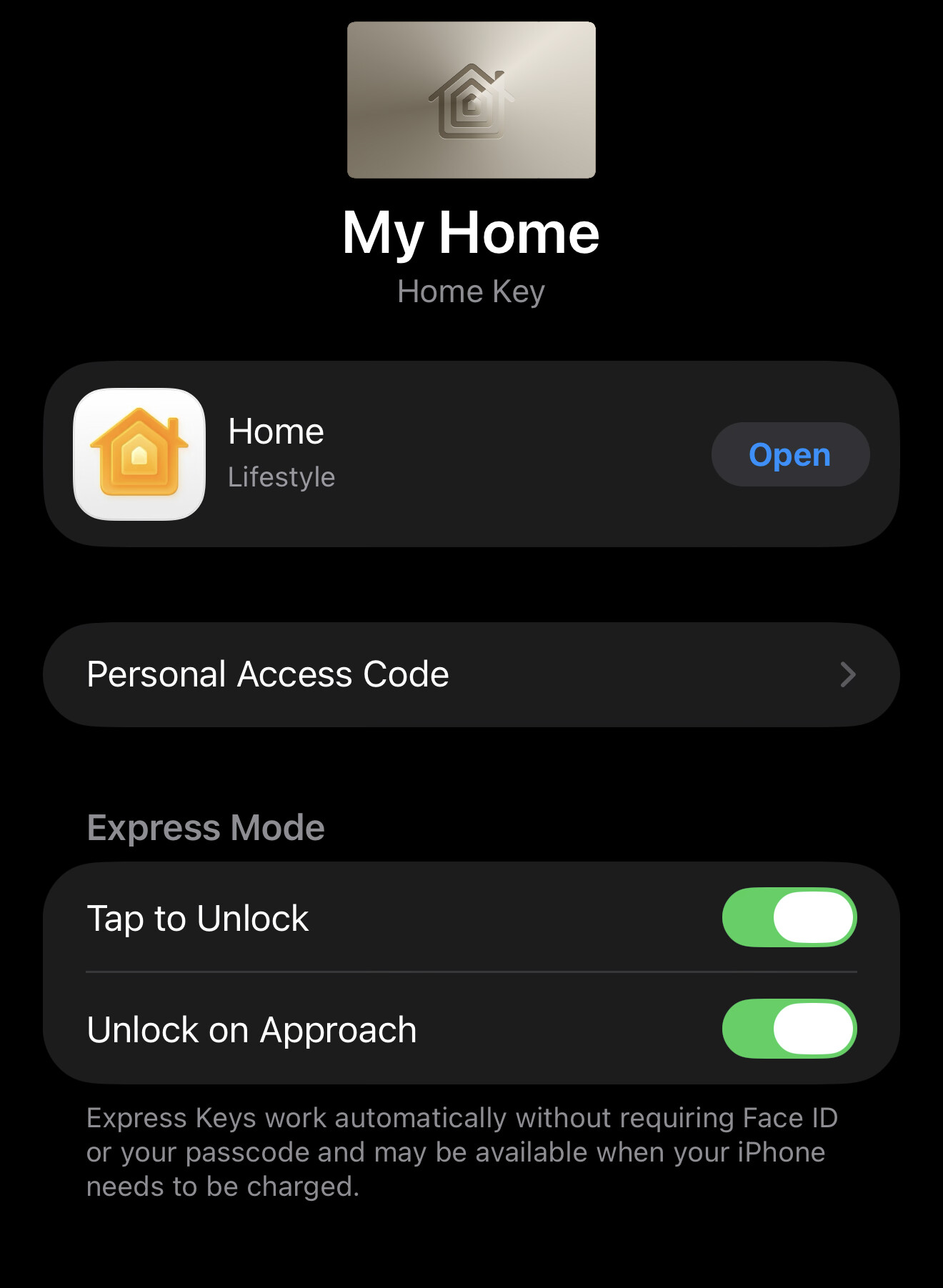Open Personal Access Code settings
This screenshot has height=1288, width=943.
tap(471, 674)
